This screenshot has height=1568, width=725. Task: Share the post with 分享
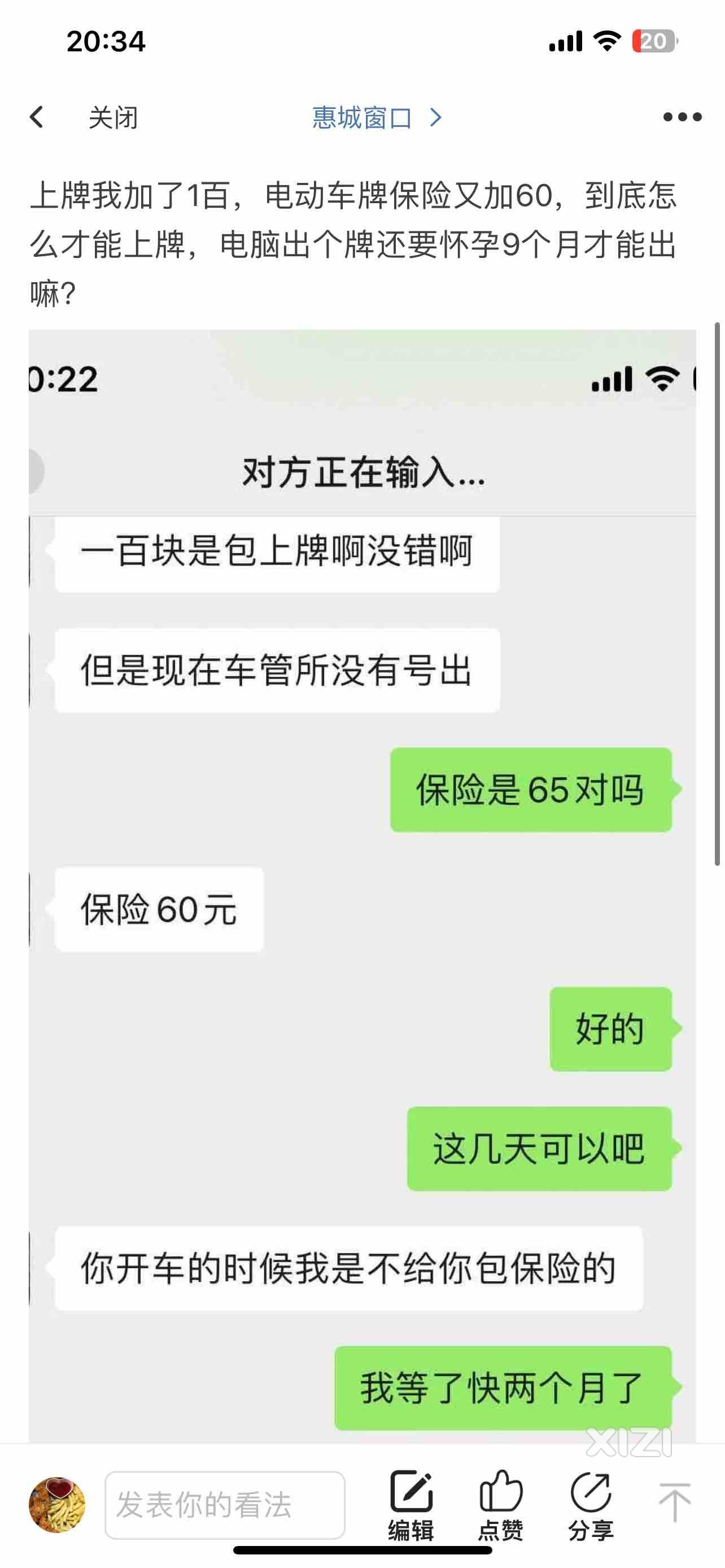(x=591, y=1505)
